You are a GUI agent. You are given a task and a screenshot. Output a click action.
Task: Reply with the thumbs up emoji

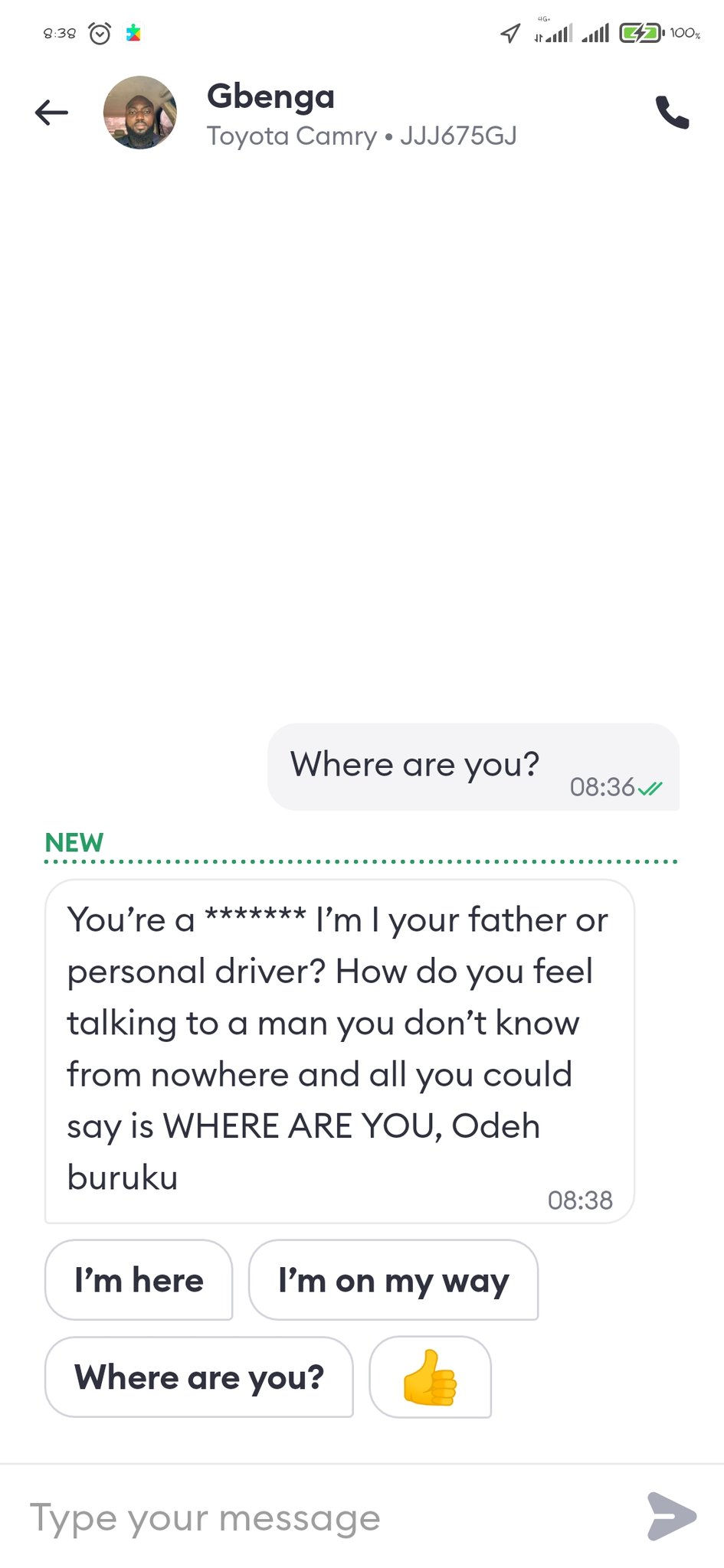(430, 1377)
